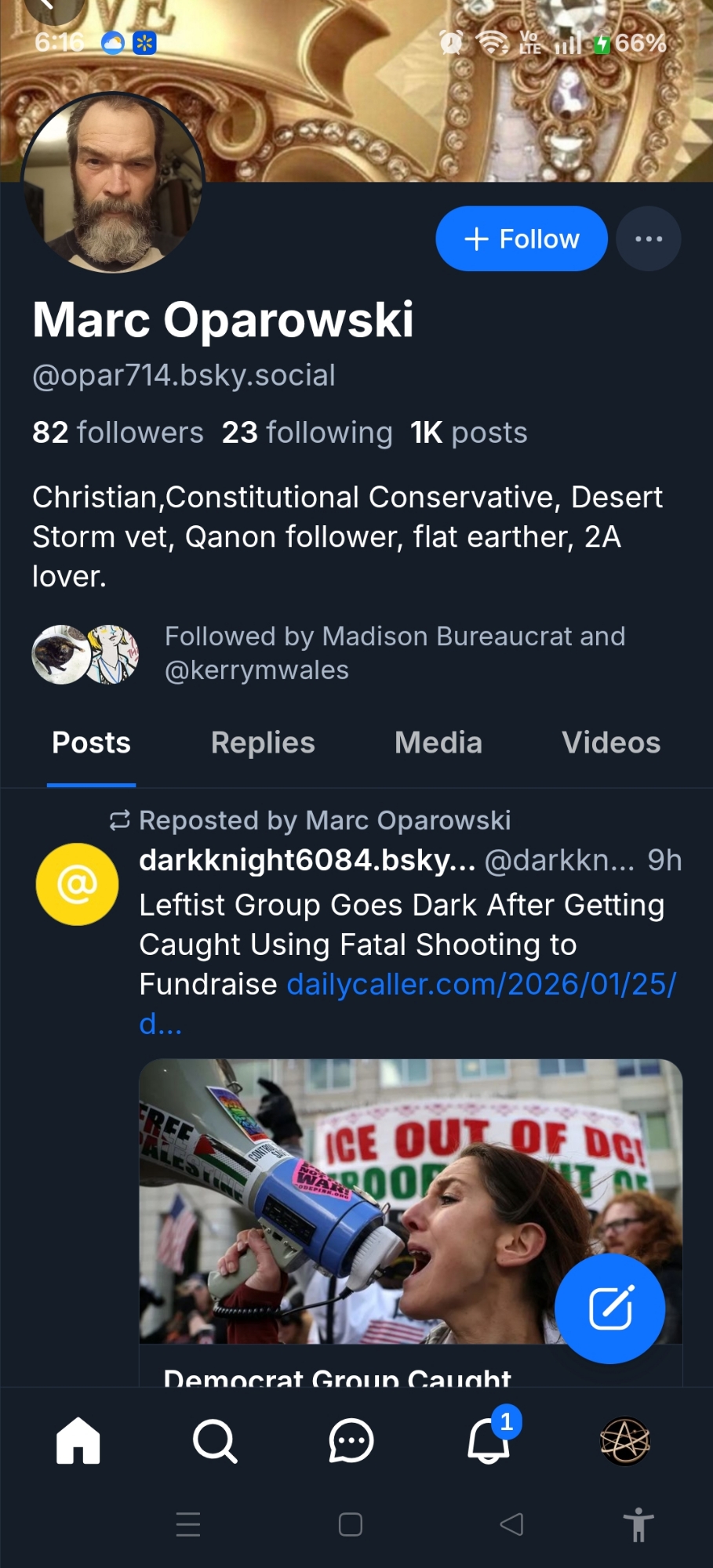The height and width of the screenshot is (1568, 713).
Task: Open the dailycaller.com link in post
Action: tap(481, 984)
